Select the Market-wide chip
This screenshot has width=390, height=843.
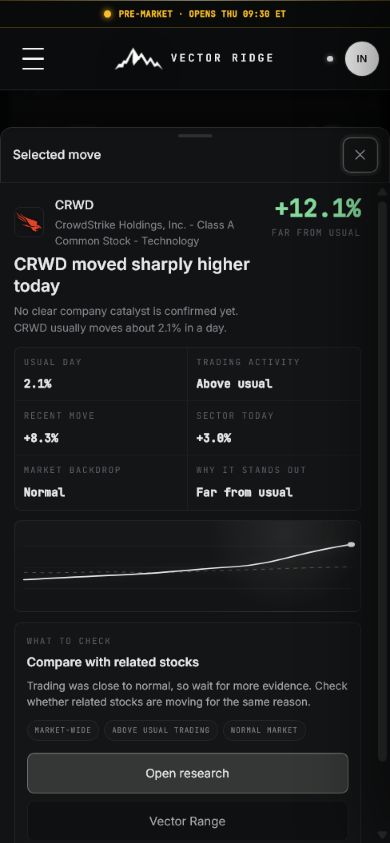pyautogui.click(x=63, y=730)
